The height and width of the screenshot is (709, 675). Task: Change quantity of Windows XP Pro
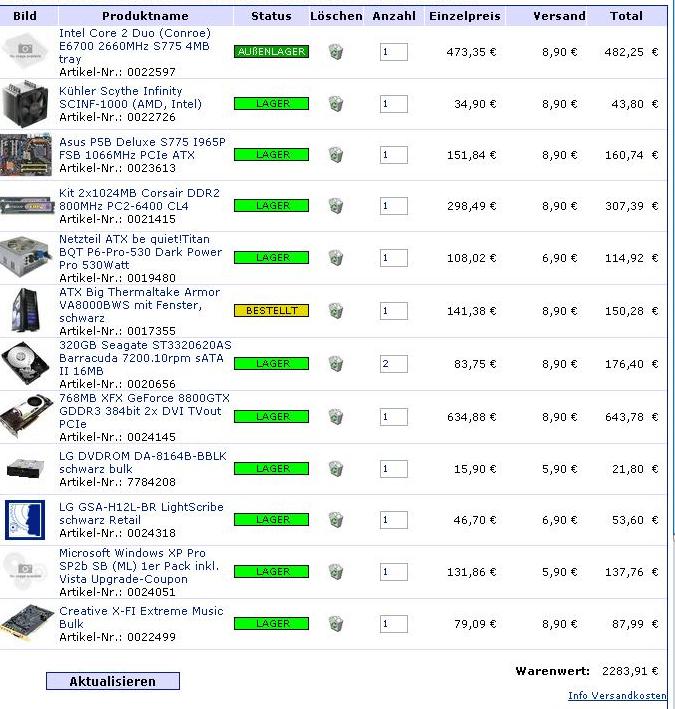coord(393,572)
